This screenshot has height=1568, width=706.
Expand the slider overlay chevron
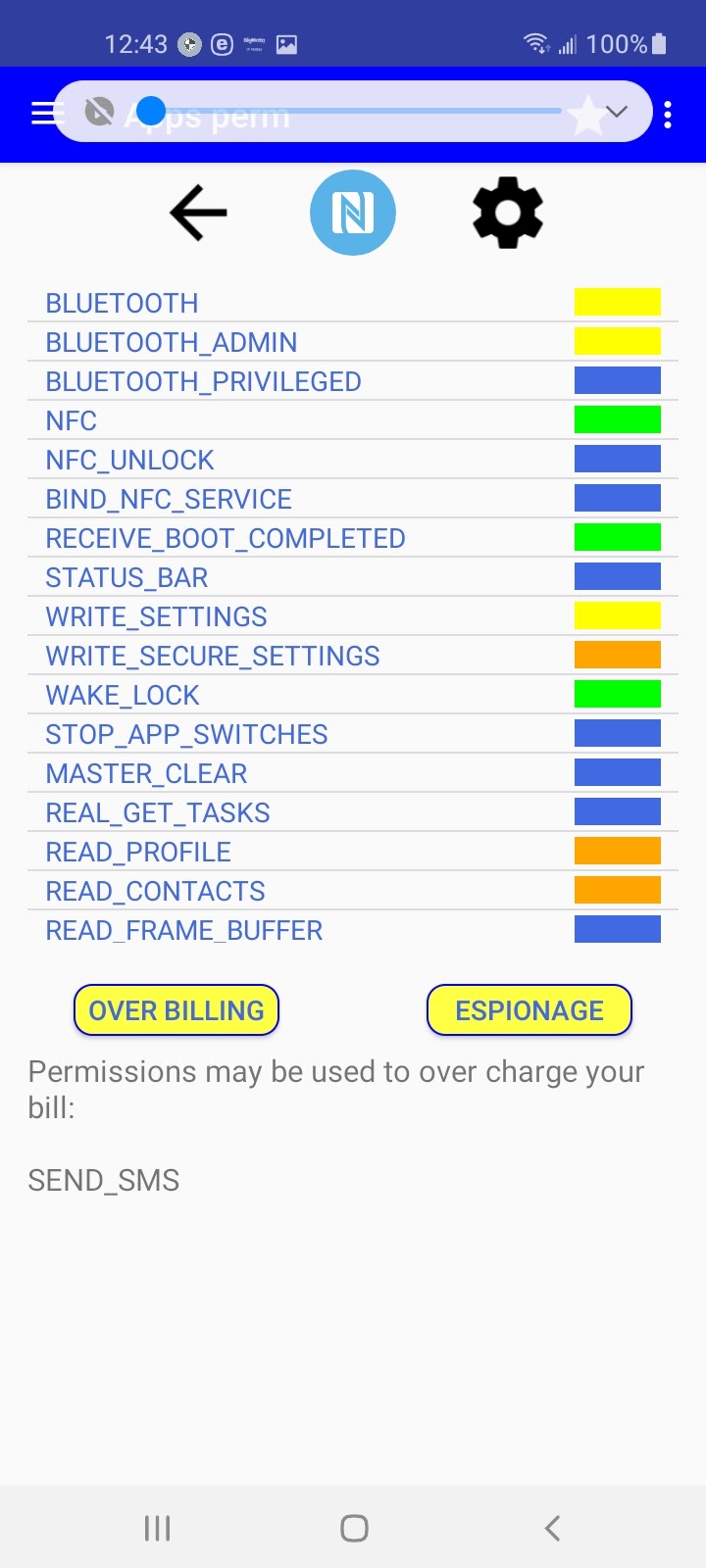tap(617, 112)
